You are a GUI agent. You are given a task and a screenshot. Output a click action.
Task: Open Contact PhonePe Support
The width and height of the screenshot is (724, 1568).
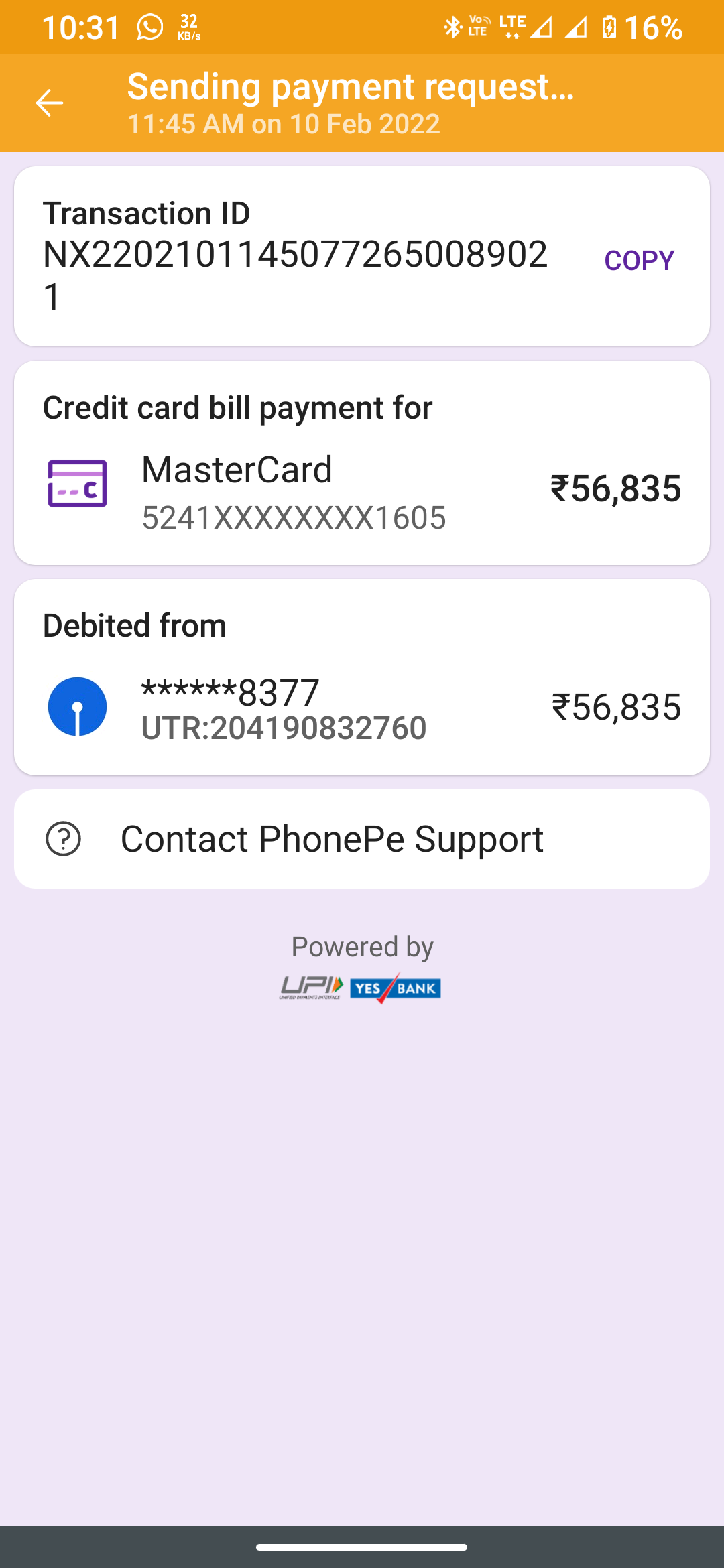point(333,838)
